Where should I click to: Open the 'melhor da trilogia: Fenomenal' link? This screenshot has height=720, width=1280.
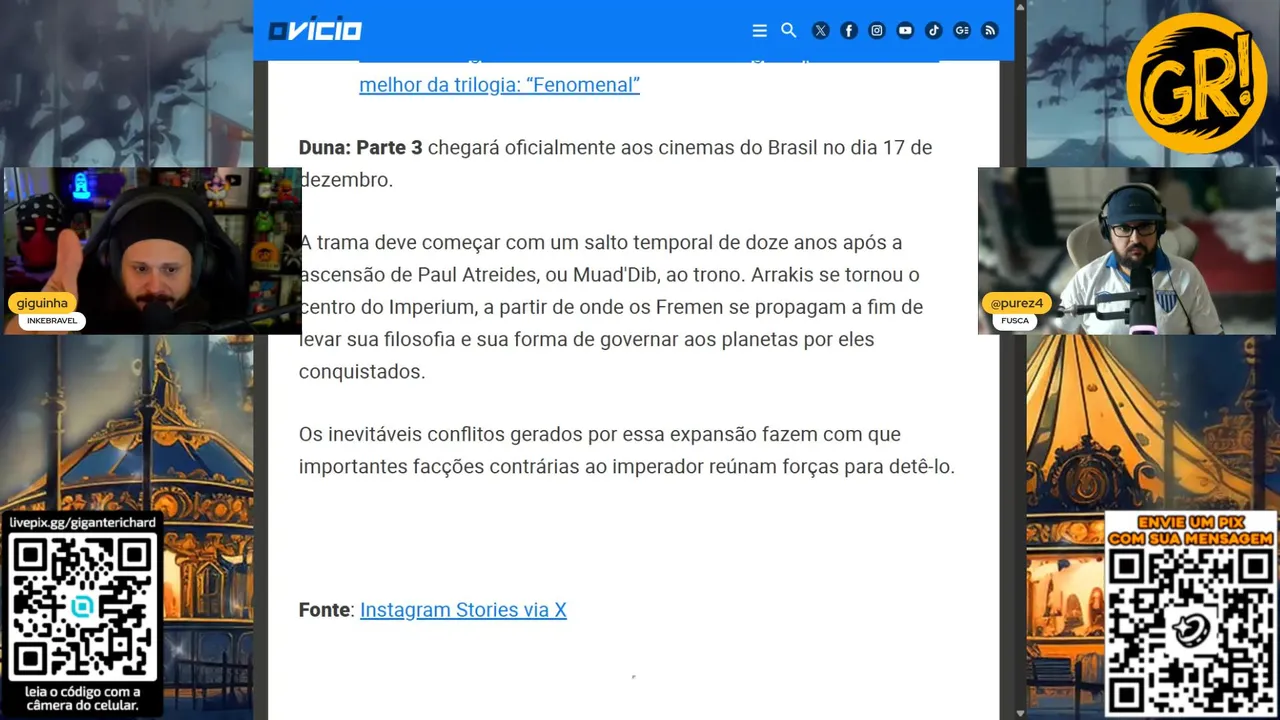pos(499,85)
